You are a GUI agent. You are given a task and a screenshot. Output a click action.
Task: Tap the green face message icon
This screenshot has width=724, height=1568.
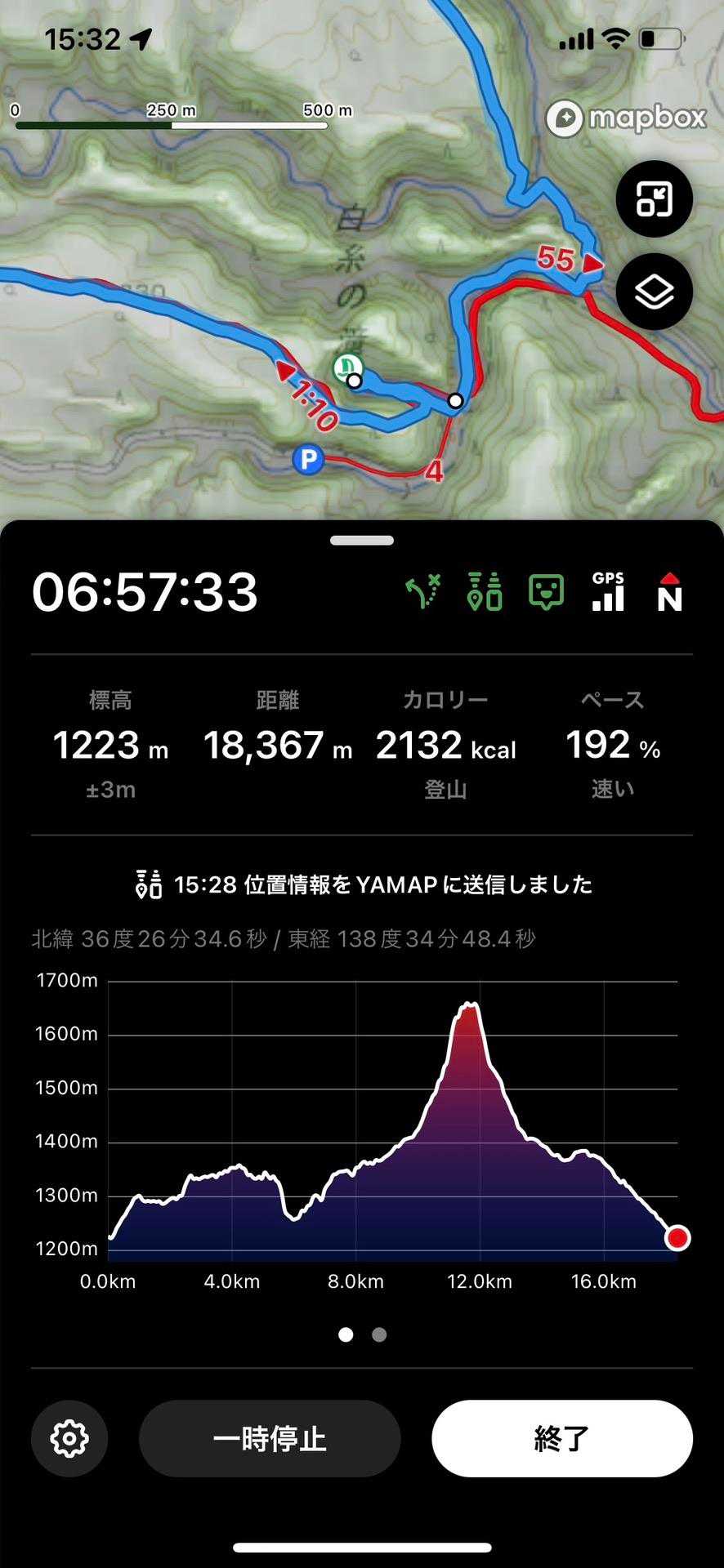[x=546, y=592]
